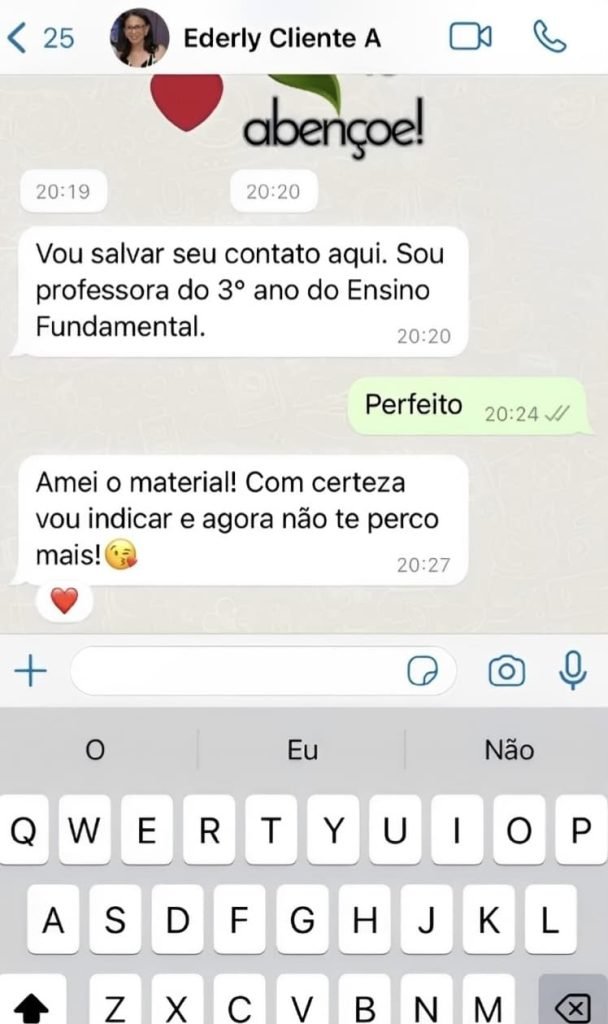Start a voice call with Ederly

550,38
